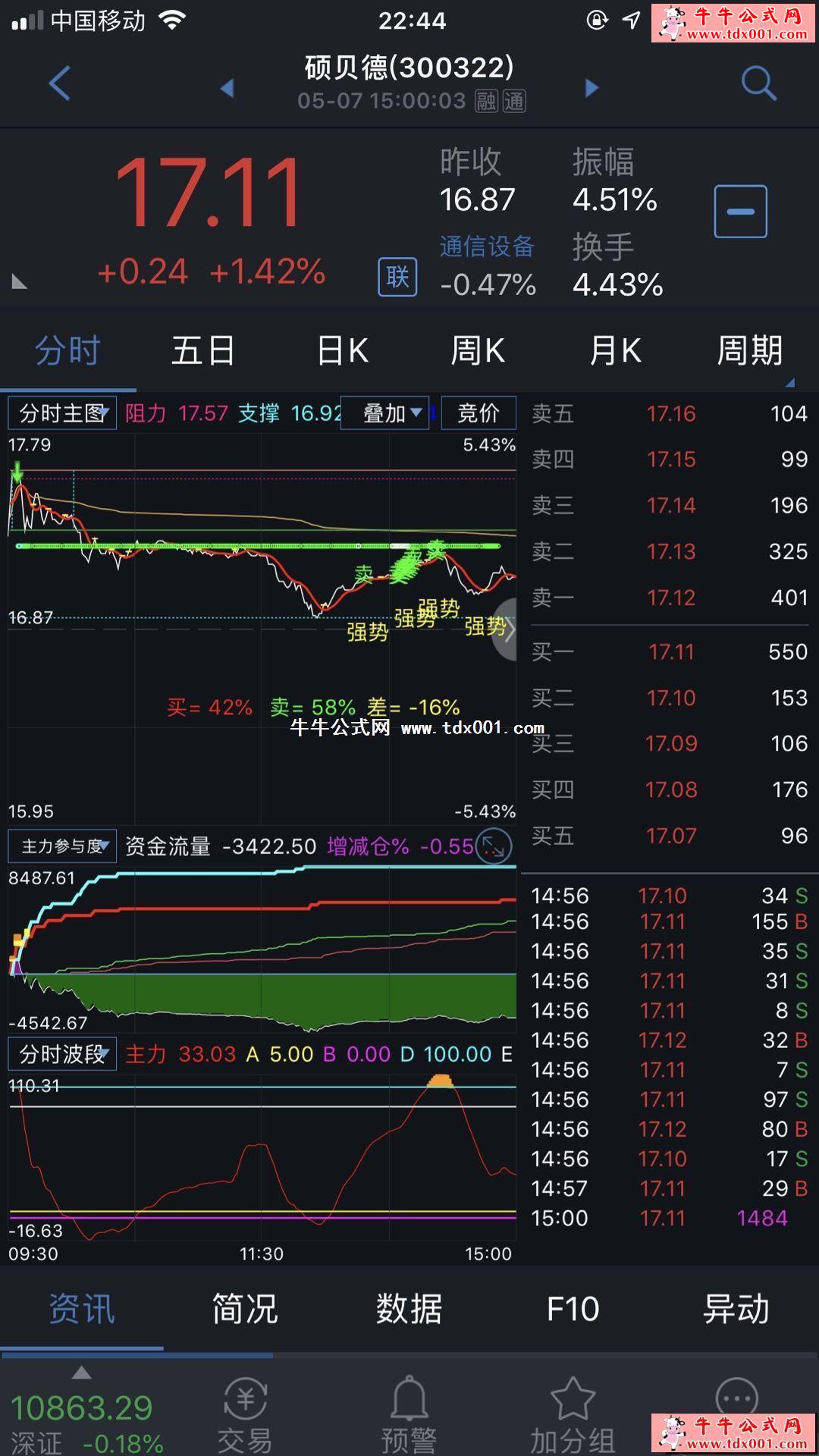Open the 主力参与度 indicator dropdown
The width and height of the screenshot is (819, 1456).
[62, 846]
